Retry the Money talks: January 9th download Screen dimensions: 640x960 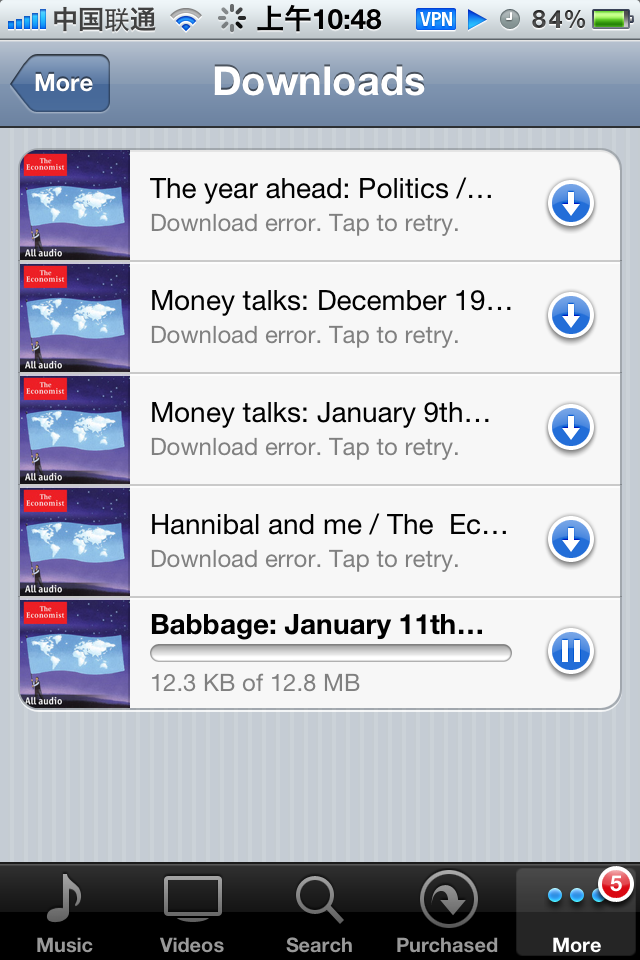click(571, 429)
